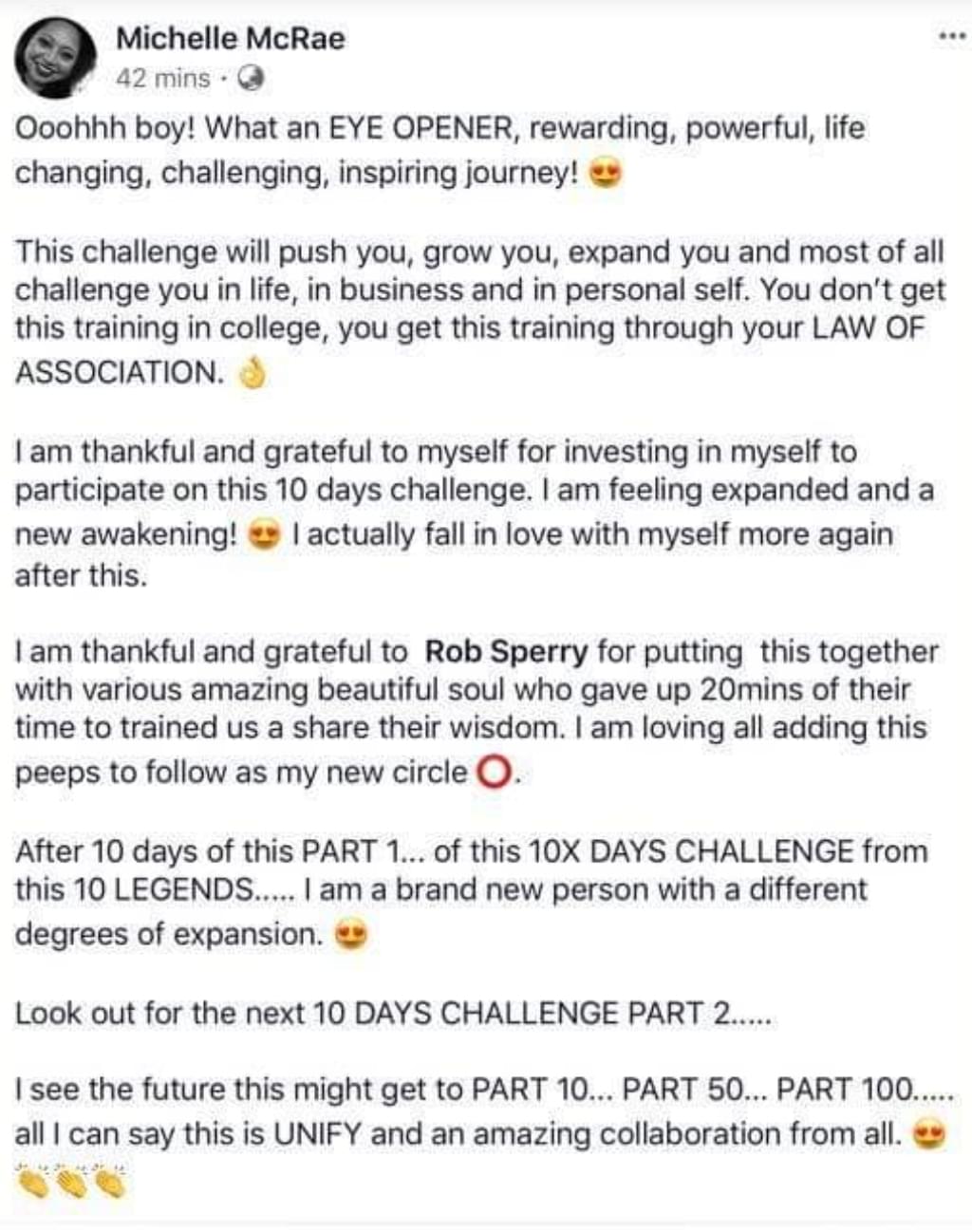Open Michelle McRae's profile from her name
Viewport: 972px width, 1232px height.
coord(230,39)
